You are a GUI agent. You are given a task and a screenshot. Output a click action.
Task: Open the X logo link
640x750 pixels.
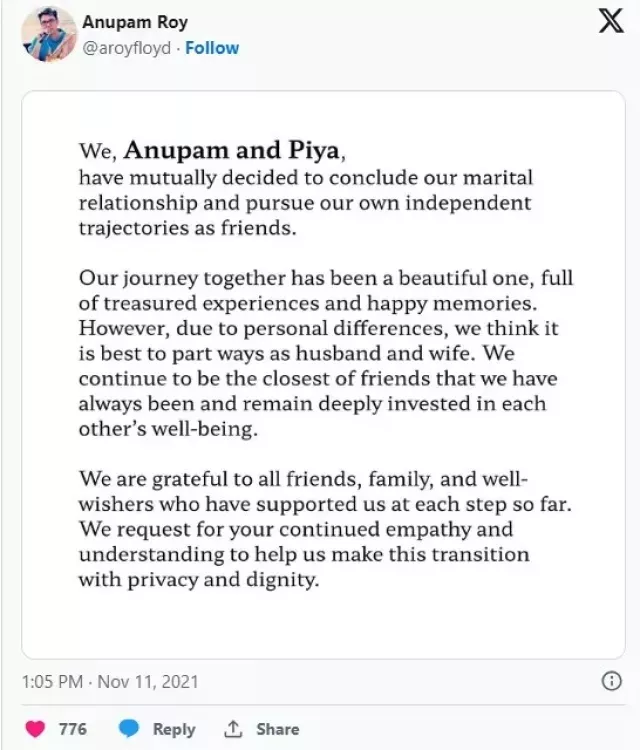pos(610,20)
